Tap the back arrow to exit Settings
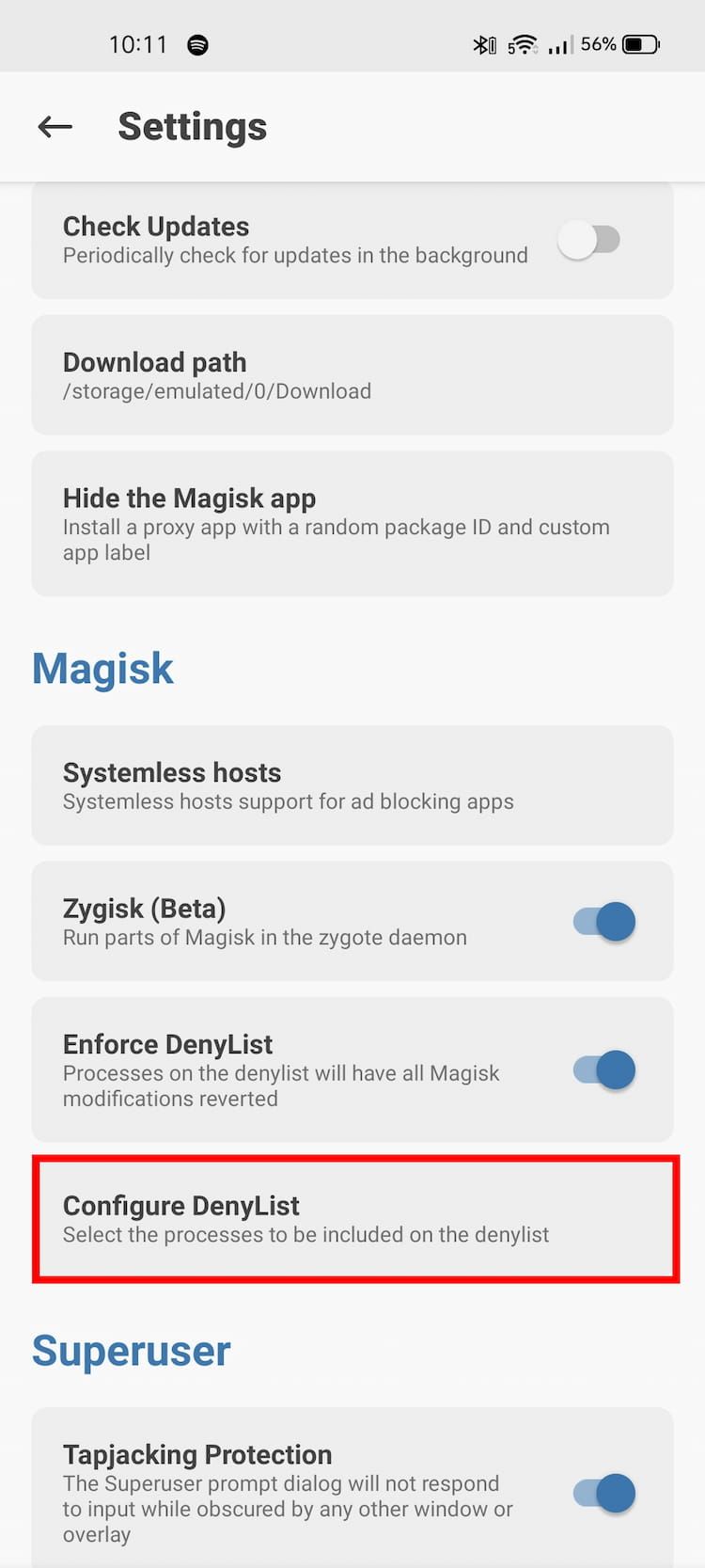Image resolution: width=705 pixels, height=1568 pixels. coord(54,126)
